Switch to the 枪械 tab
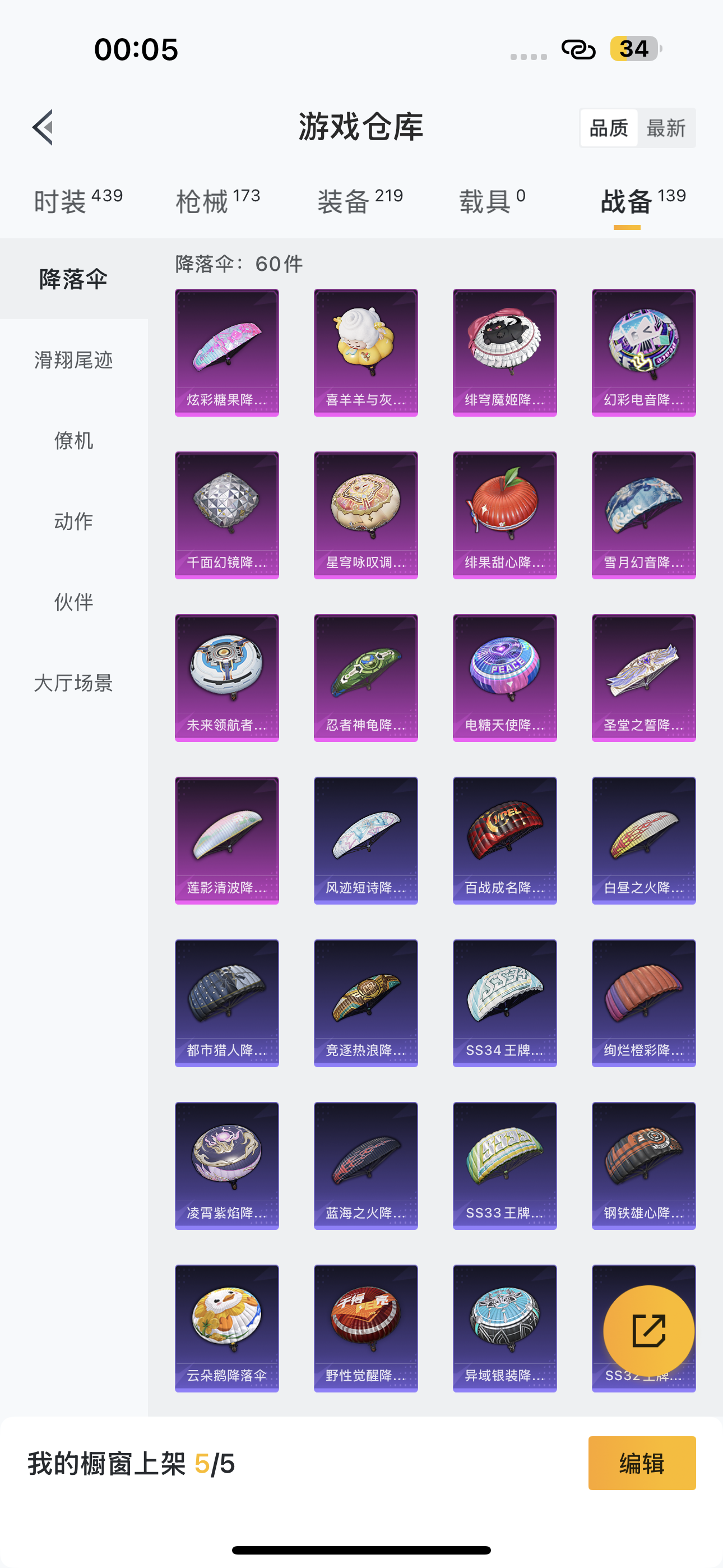This screenshot has width=723, height=1568. pyautogui.click(x=218, y=201)
